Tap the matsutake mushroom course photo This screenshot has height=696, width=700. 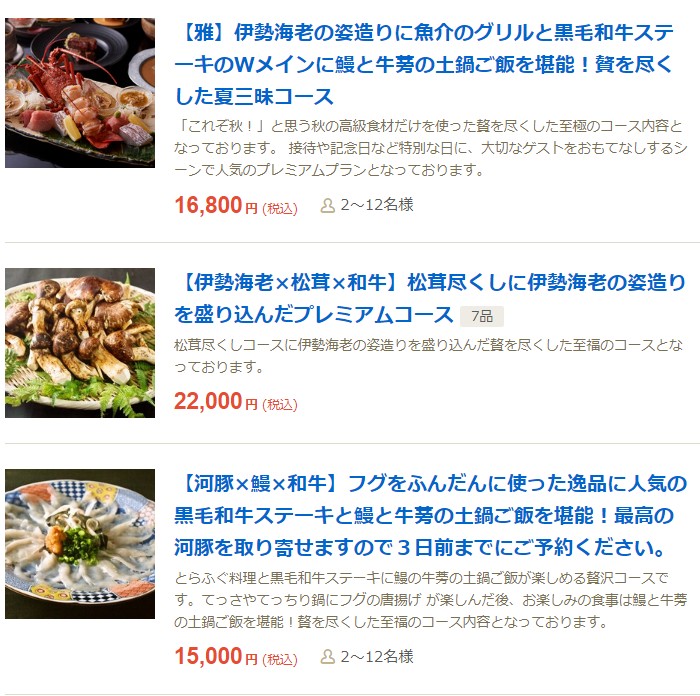tap(80, 343)
